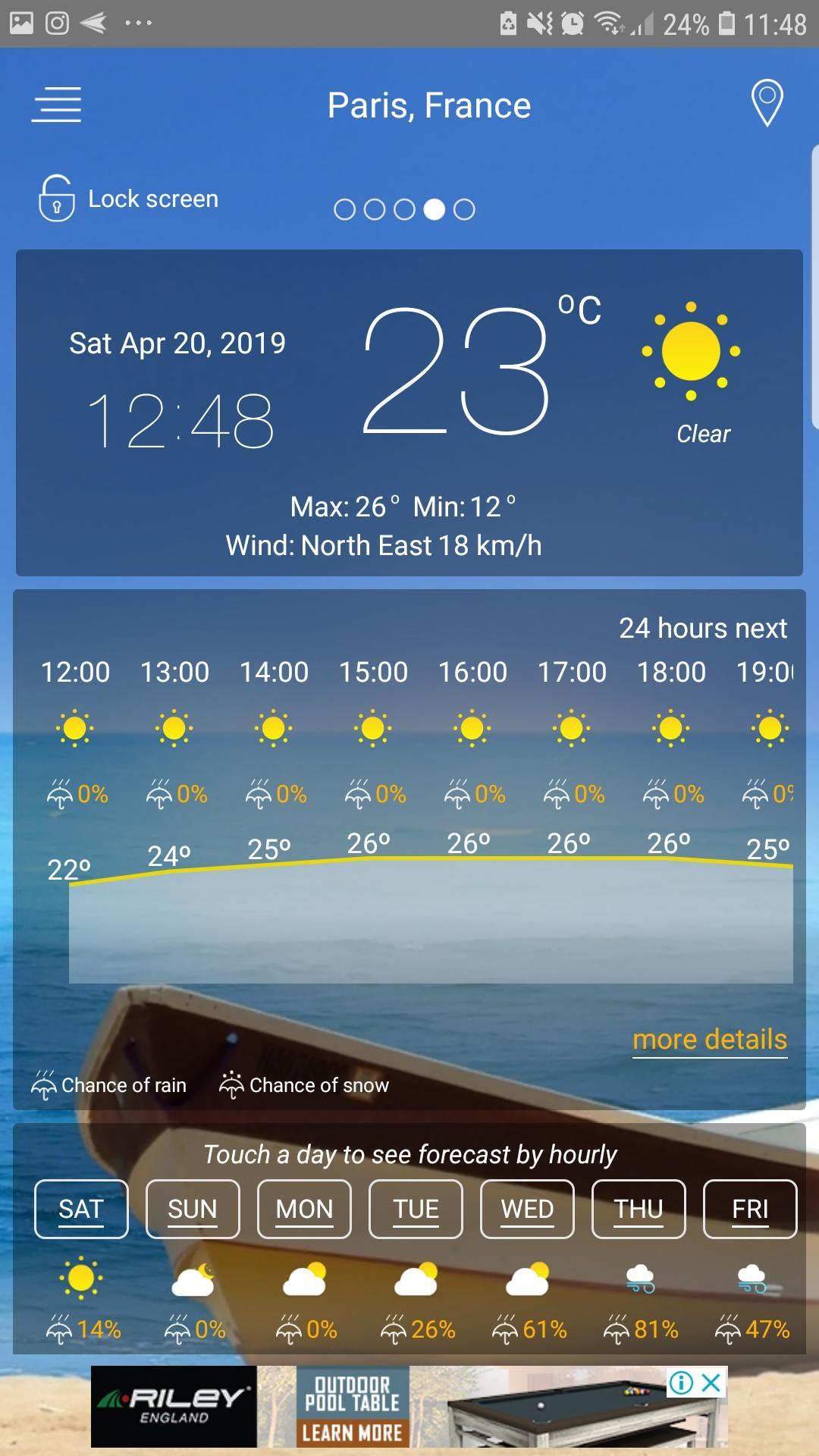The image size is (819, 1456).
Task: Show FRI hourly forecast
Action: point(750,1209)
